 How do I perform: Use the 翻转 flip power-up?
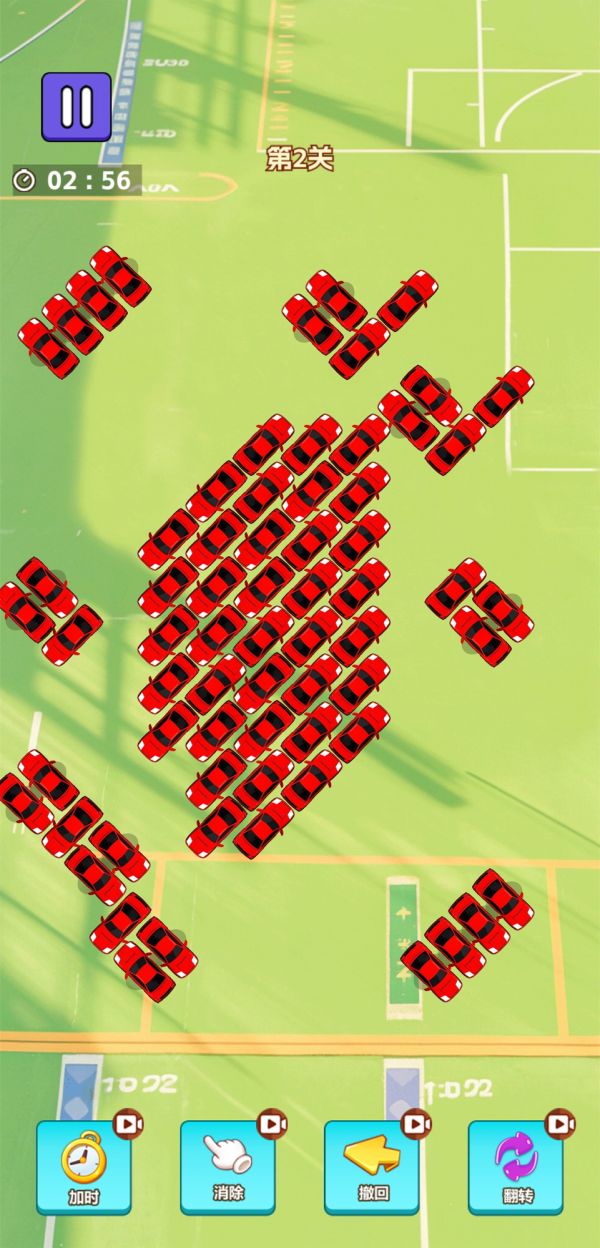pos(516,1165)
